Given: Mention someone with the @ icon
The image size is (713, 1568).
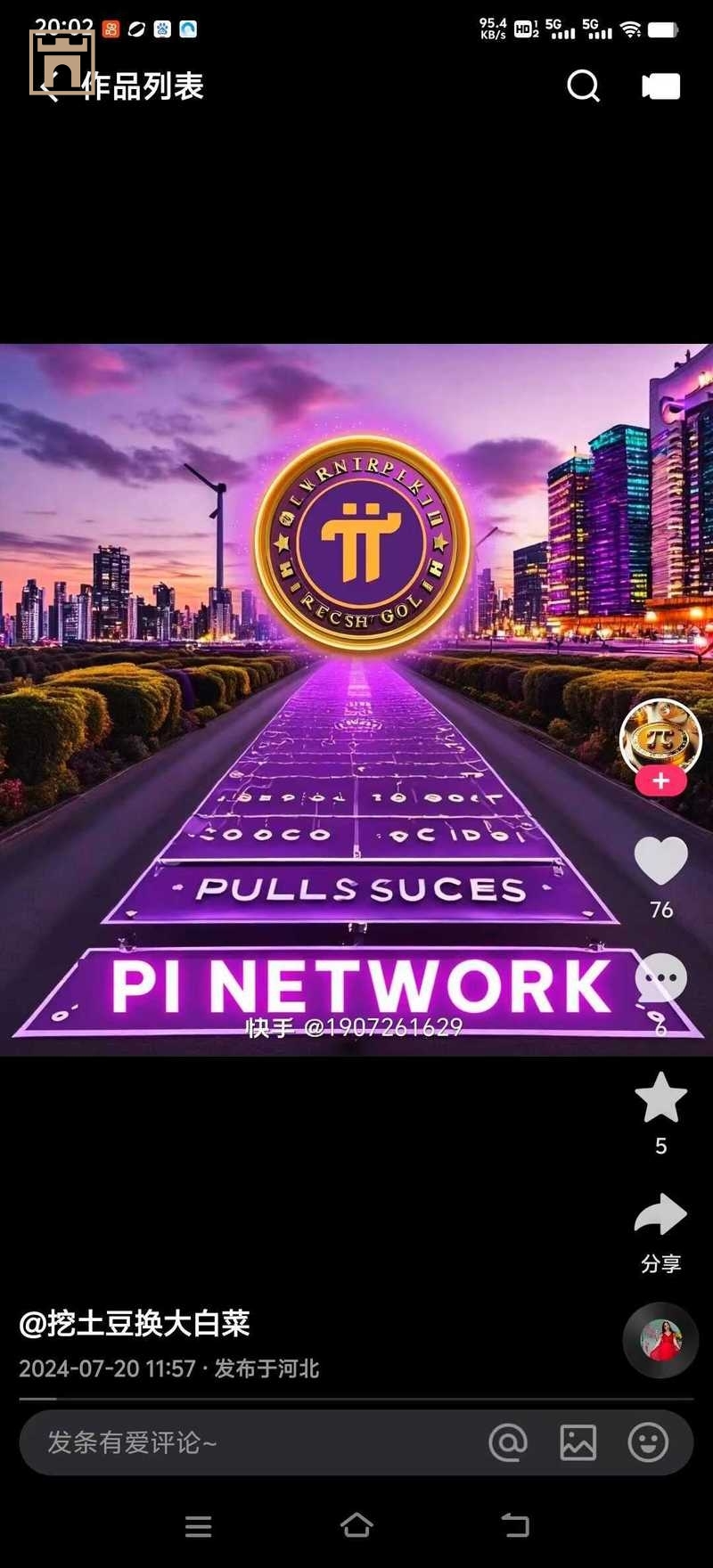Looking at the screenshot, I should tap(508, 1442).
